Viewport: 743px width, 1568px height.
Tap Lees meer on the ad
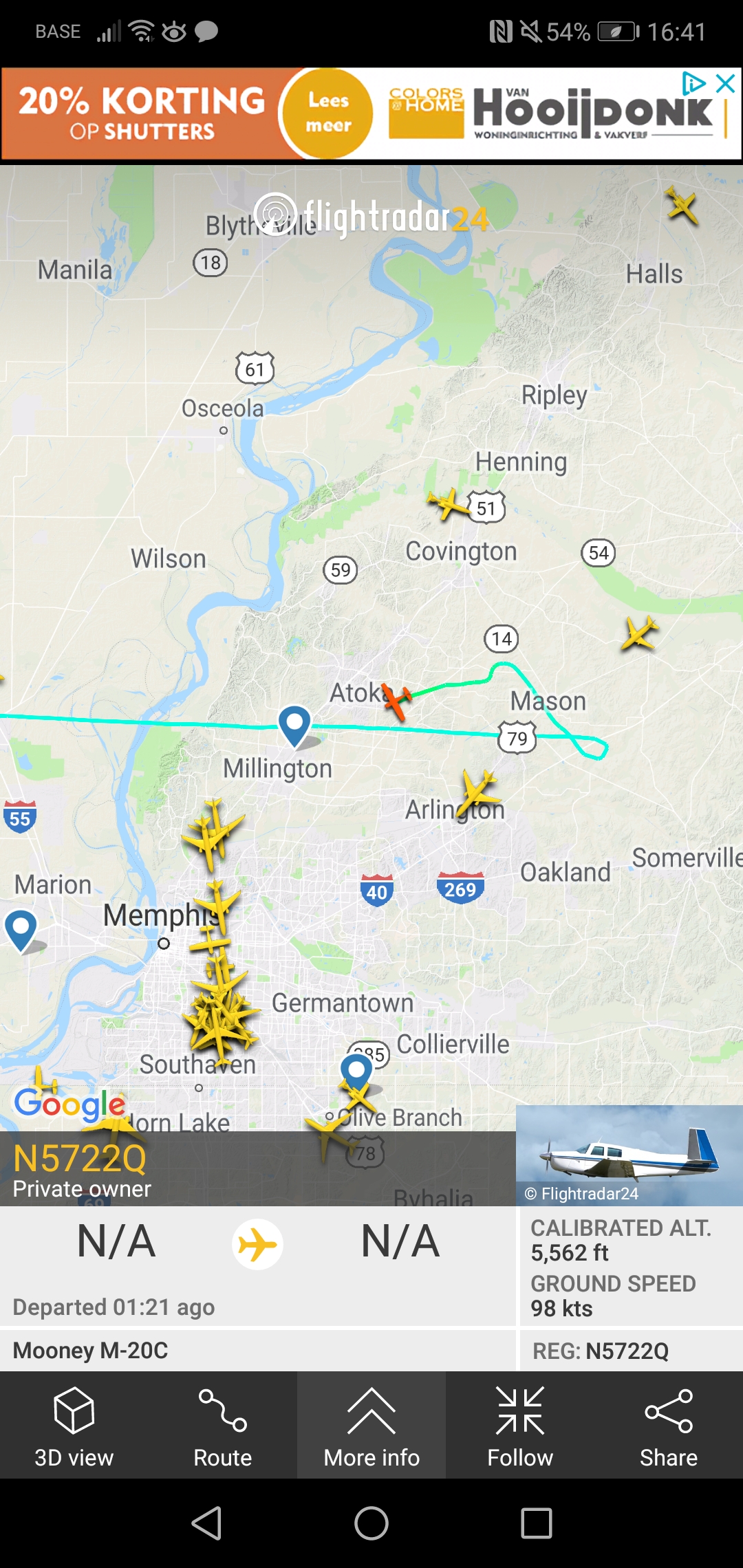[x=328, y=113]
